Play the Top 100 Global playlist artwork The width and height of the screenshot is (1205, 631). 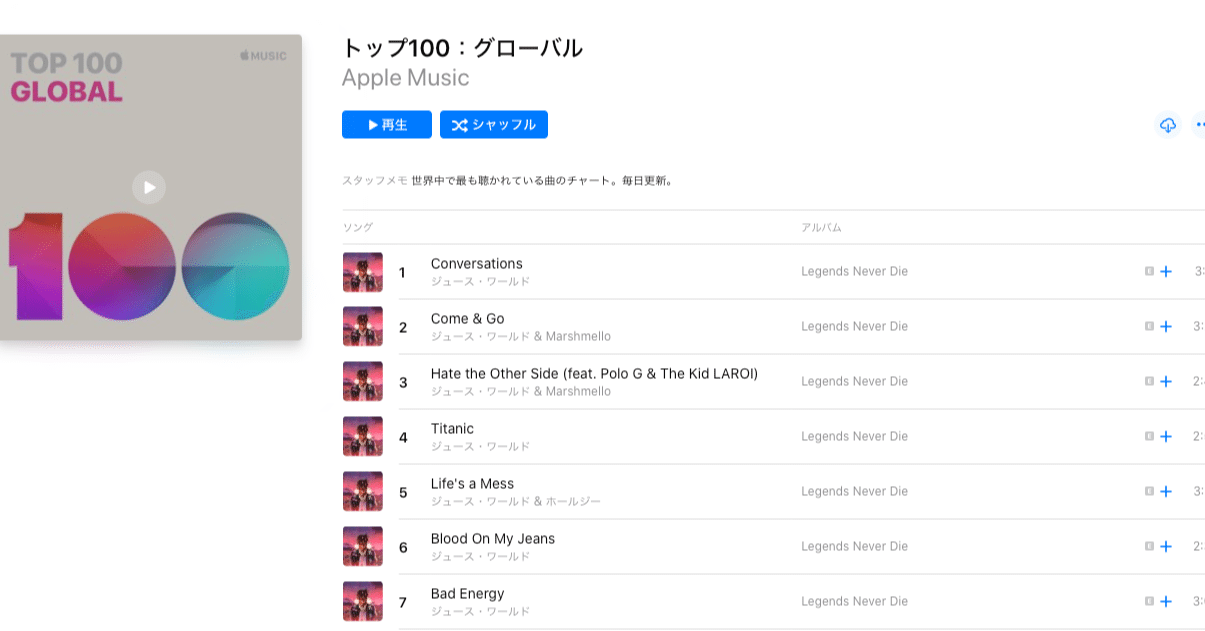coord(149,187)
